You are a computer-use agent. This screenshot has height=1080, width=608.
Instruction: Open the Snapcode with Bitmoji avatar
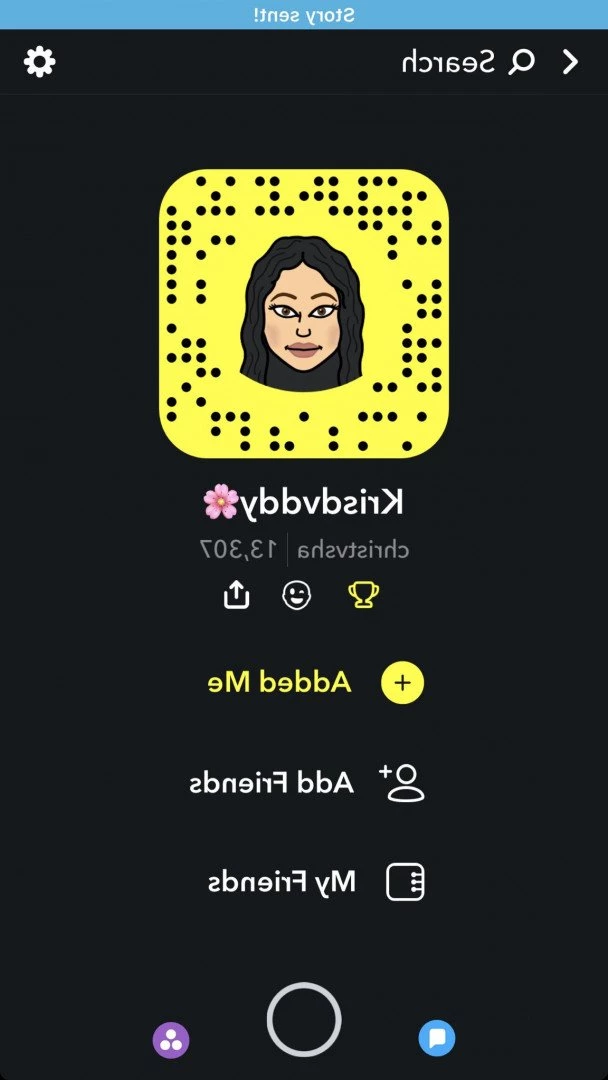(304, 313)
